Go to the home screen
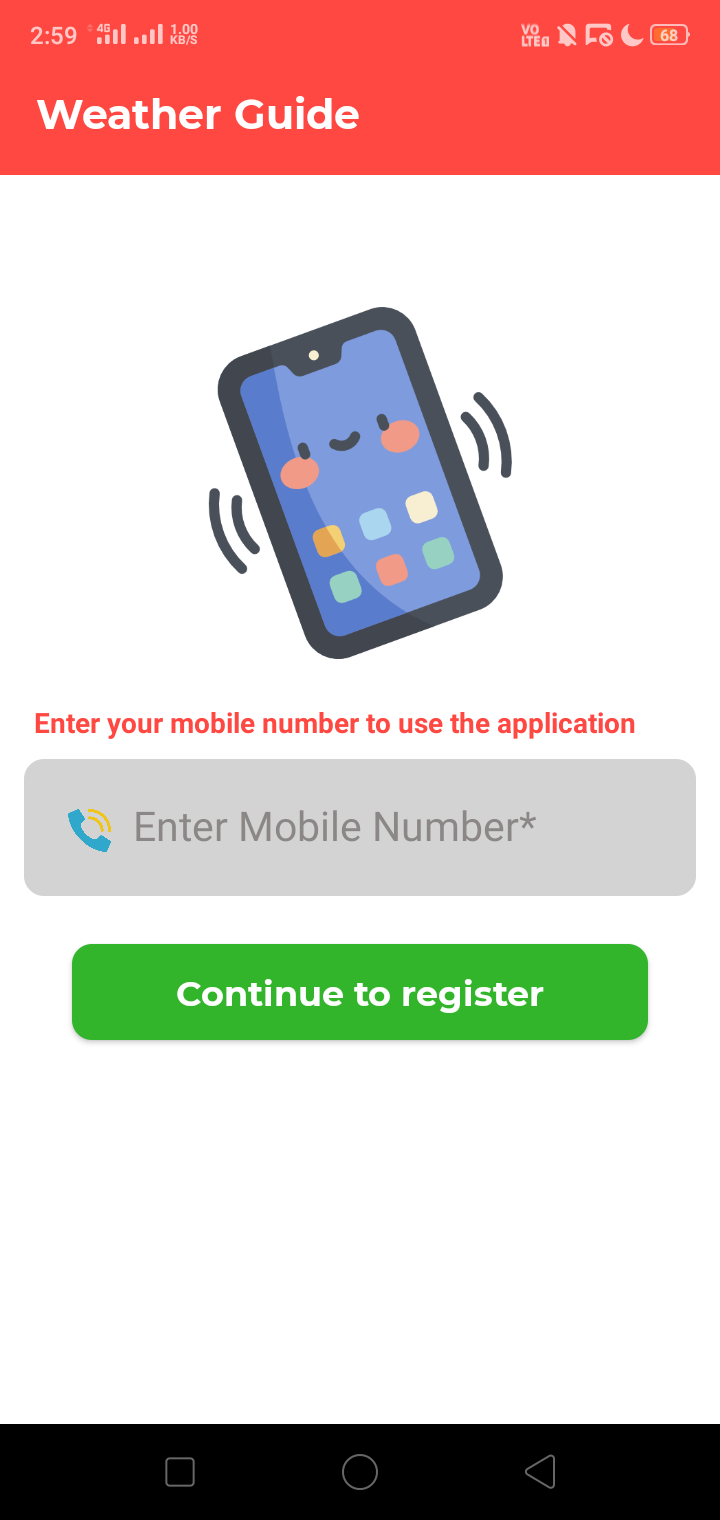 point(360,1472)
